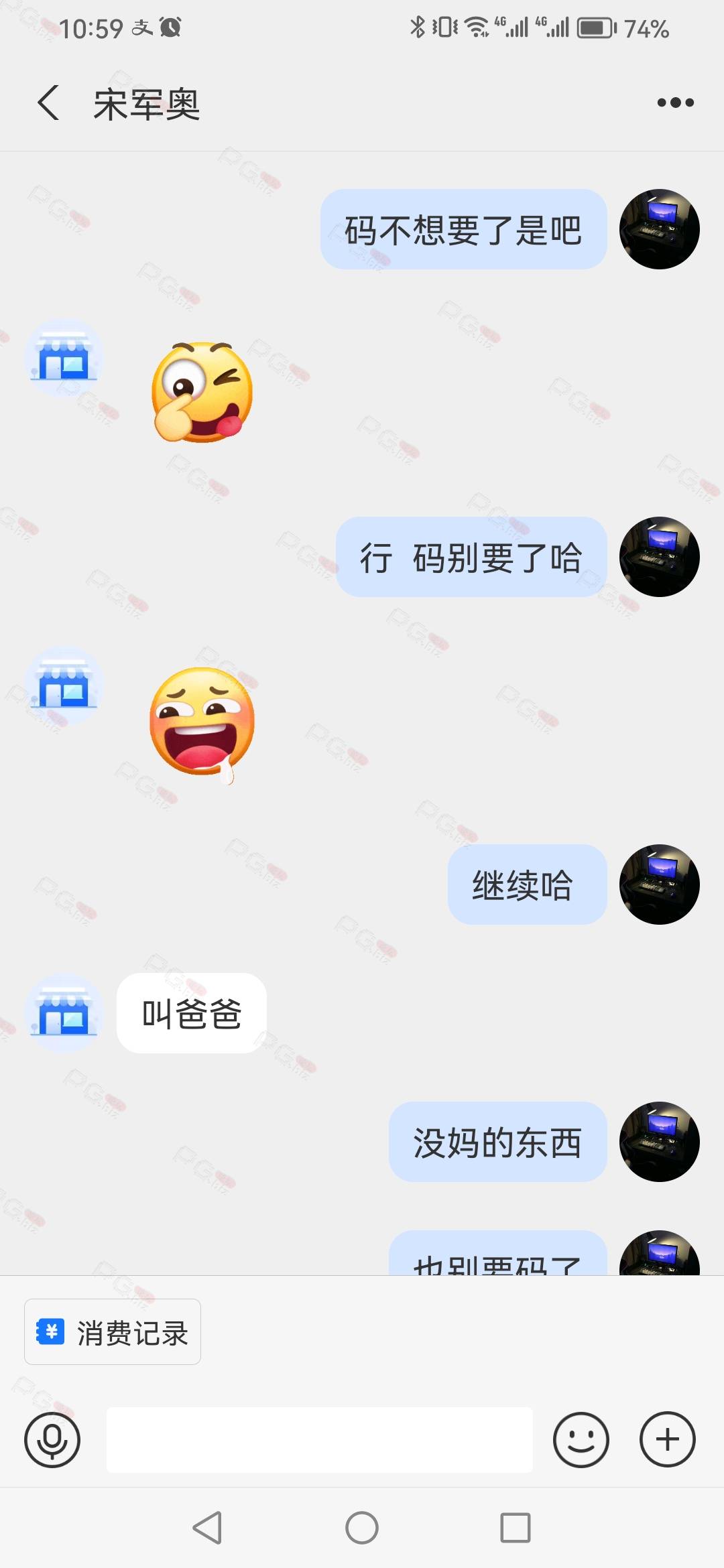
Task: Tap my avatar beside 继续哈 message
Action: (660, 885)
